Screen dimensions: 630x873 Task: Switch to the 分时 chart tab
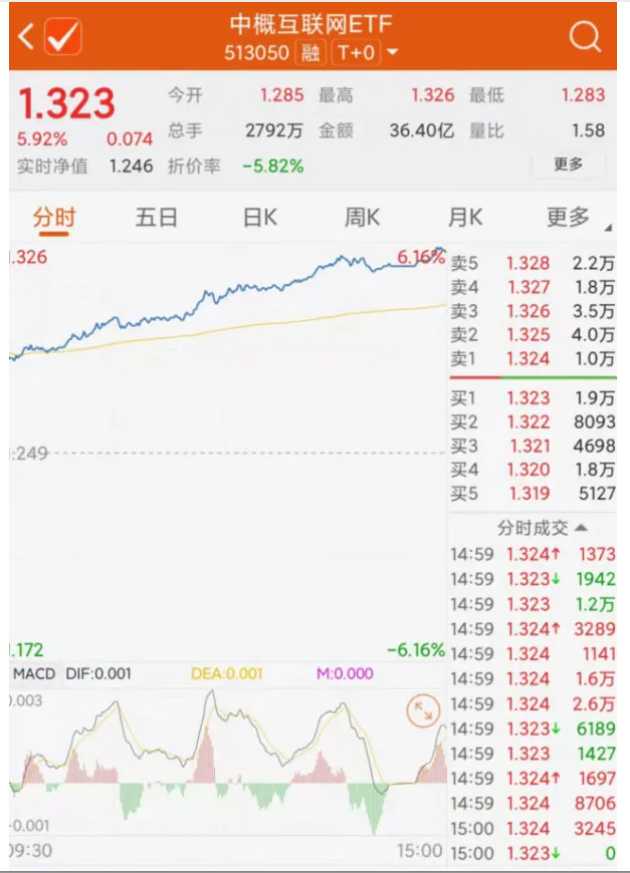click(54, 218)
